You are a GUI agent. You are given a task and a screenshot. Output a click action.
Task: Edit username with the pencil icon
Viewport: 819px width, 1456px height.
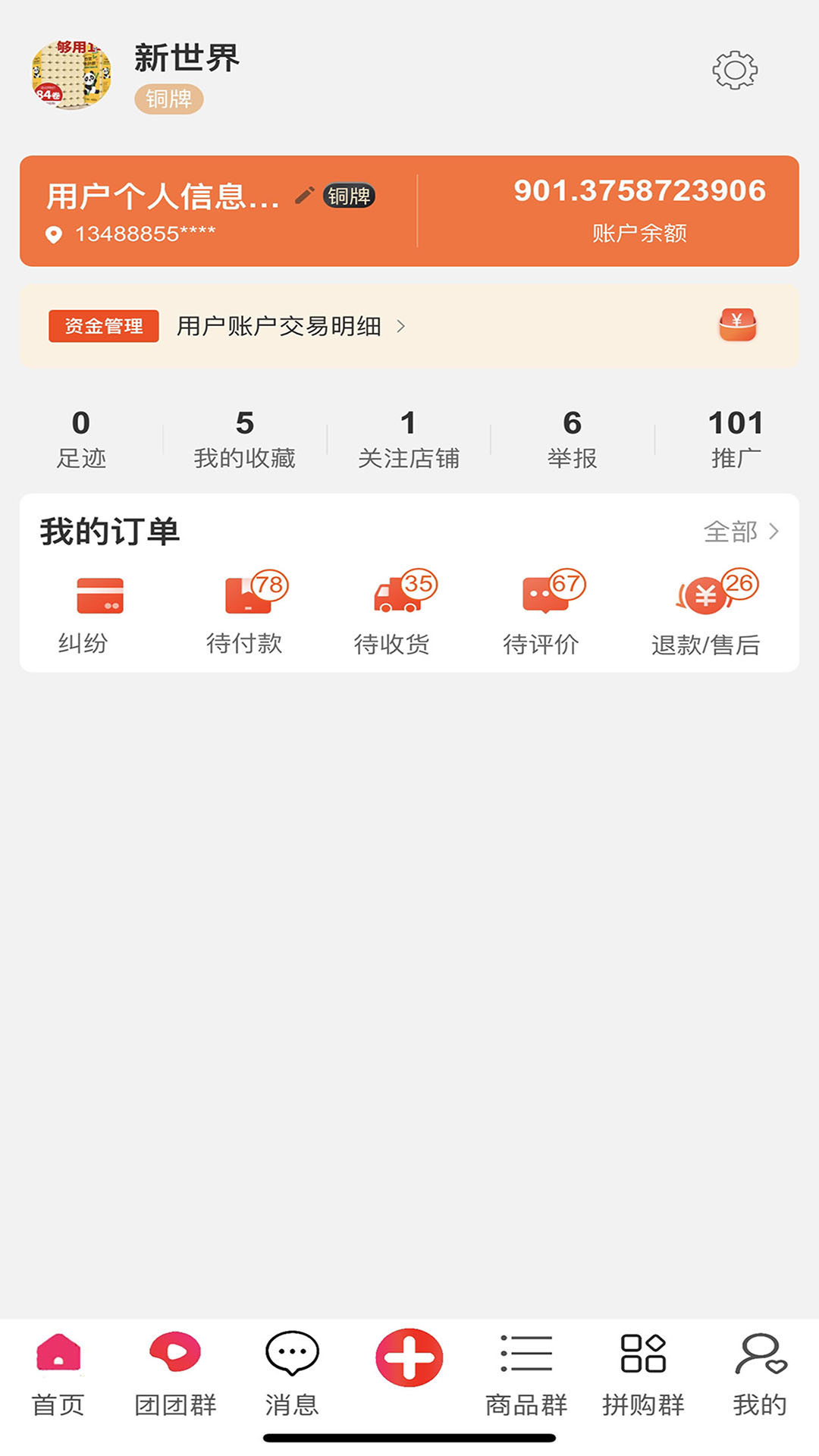[303, 195]
